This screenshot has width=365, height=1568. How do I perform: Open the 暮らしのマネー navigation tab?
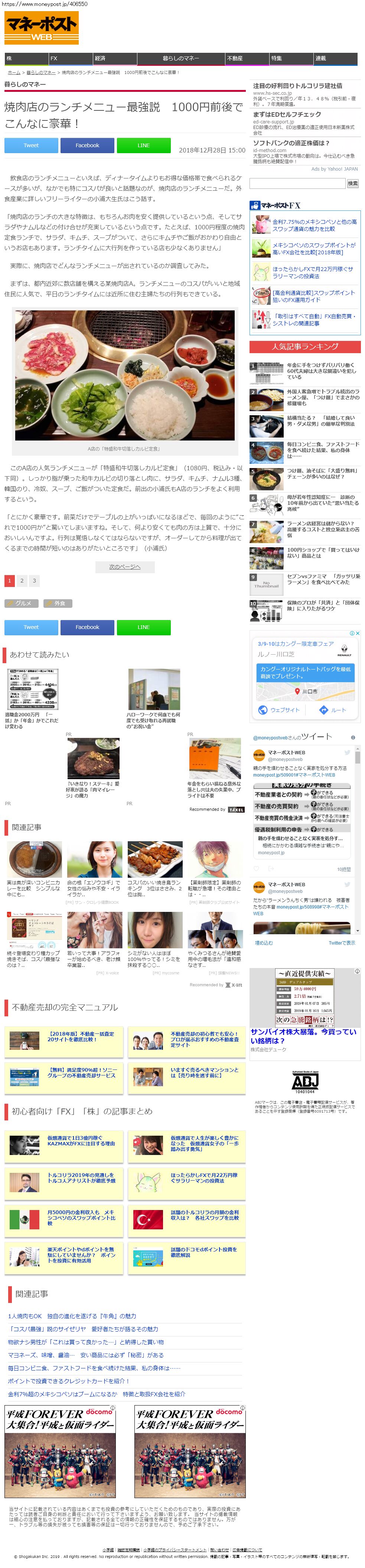tap(181, 58)
